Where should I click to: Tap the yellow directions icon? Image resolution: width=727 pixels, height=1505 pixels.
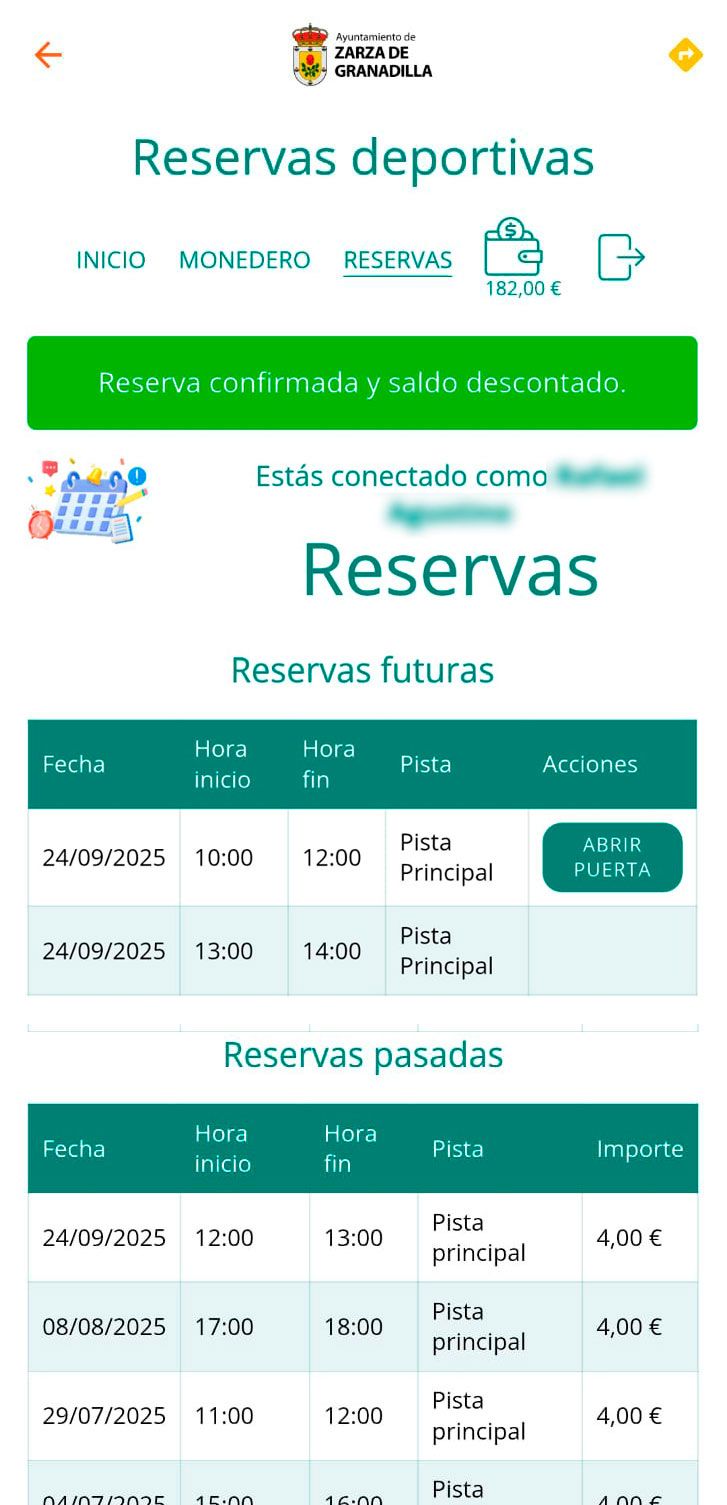(685, 55)
